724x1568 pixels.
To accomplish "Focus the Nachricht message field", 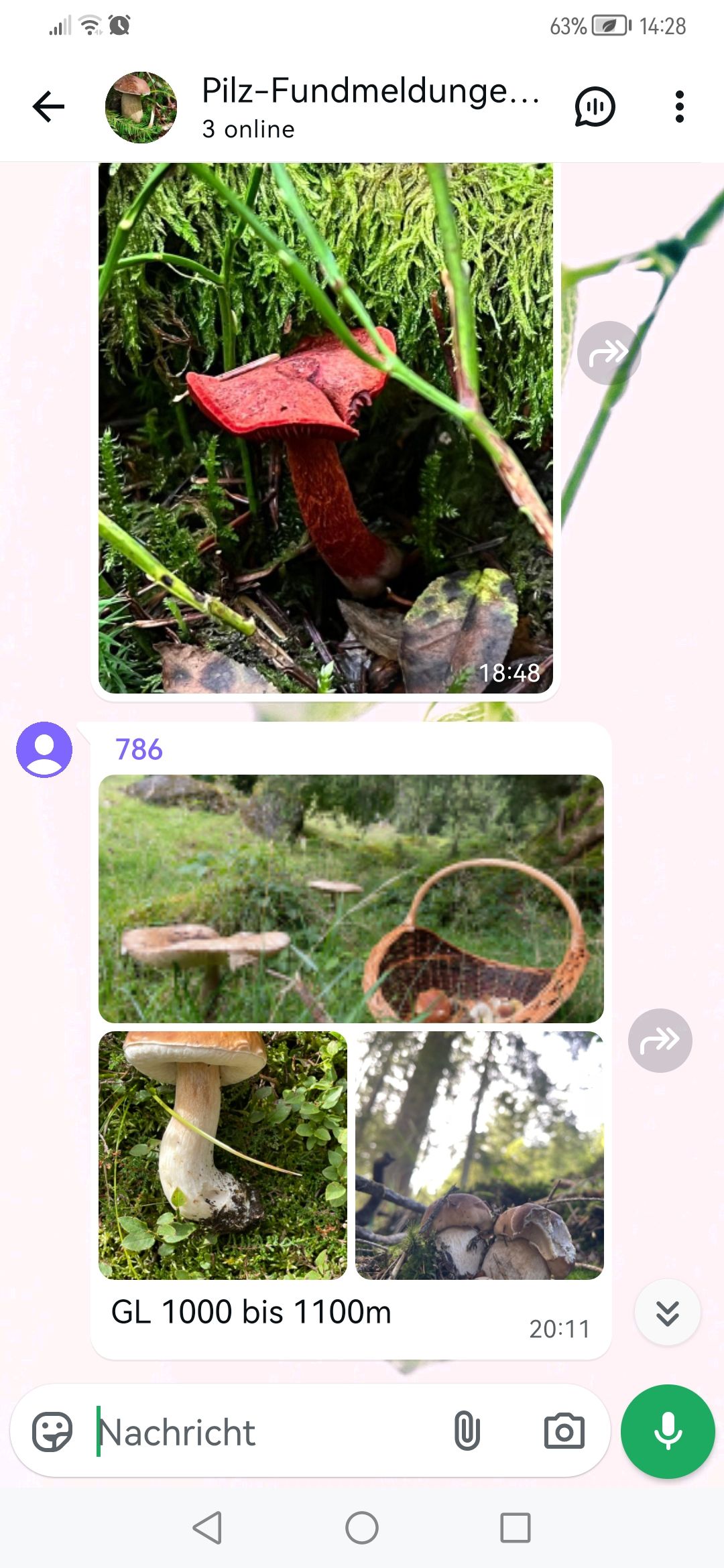I will pos(268,1432).
